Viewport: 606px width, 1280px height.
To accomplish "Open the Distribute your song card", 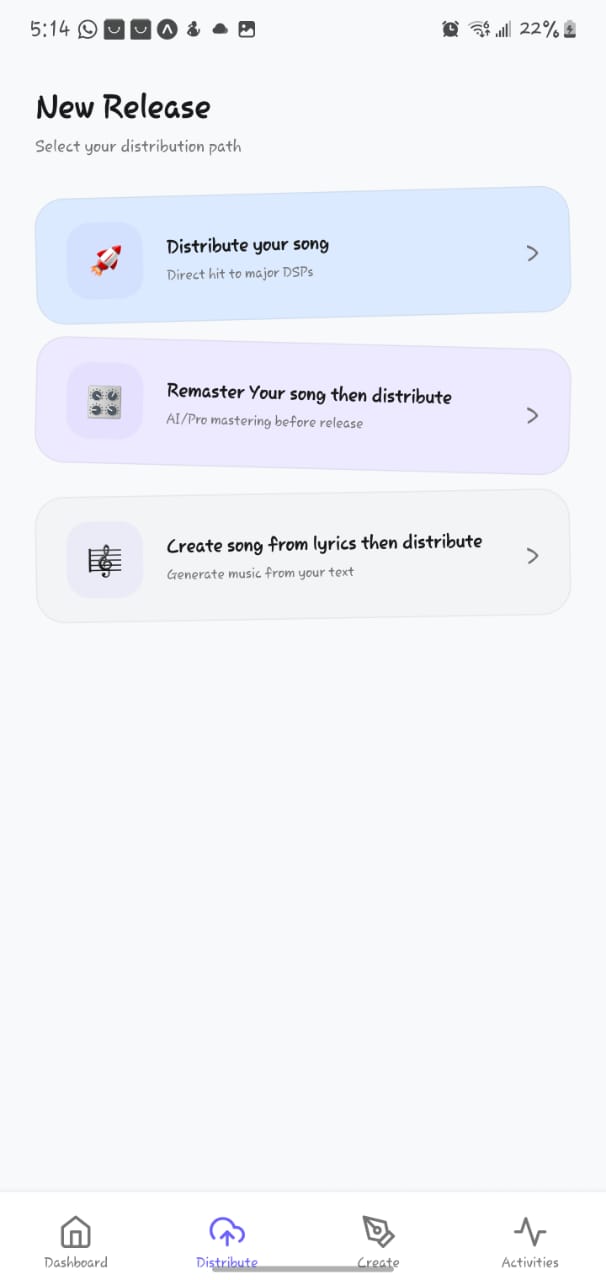I will pyautogui.click(x=302, y=255).
